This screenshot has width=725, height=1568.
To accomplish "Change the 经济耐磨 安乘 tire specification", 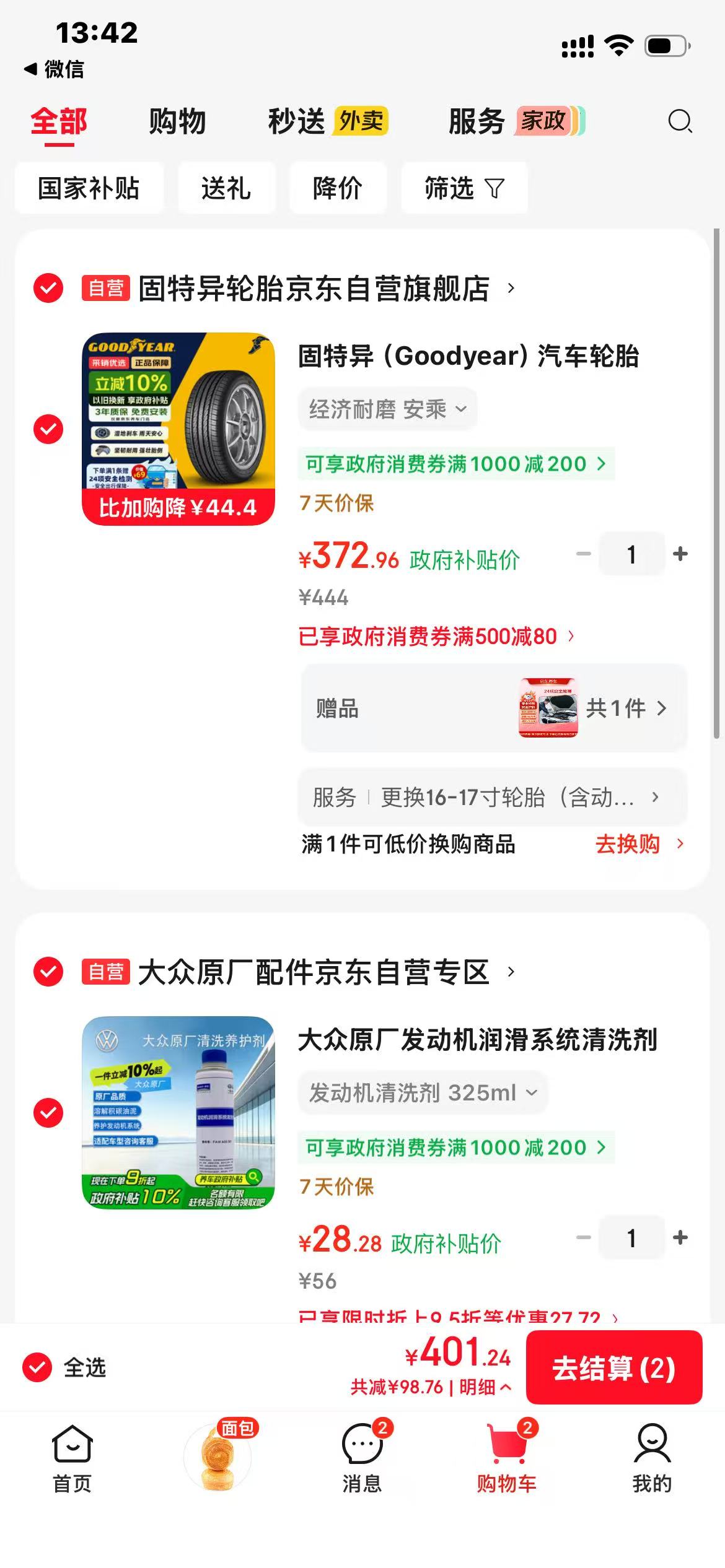I will (388, 409).
